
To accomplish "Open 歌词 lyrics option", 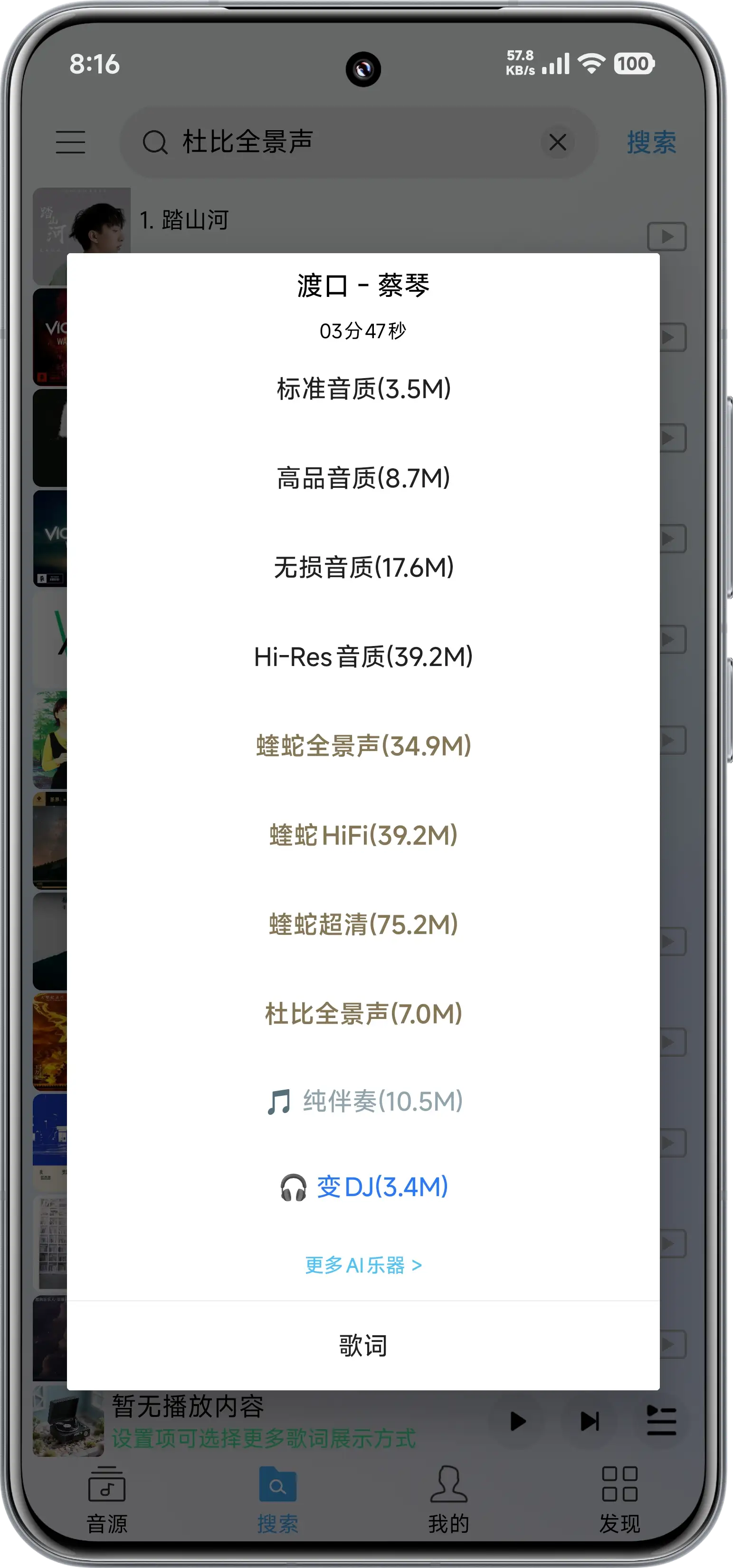I will tap(363, 1346).
